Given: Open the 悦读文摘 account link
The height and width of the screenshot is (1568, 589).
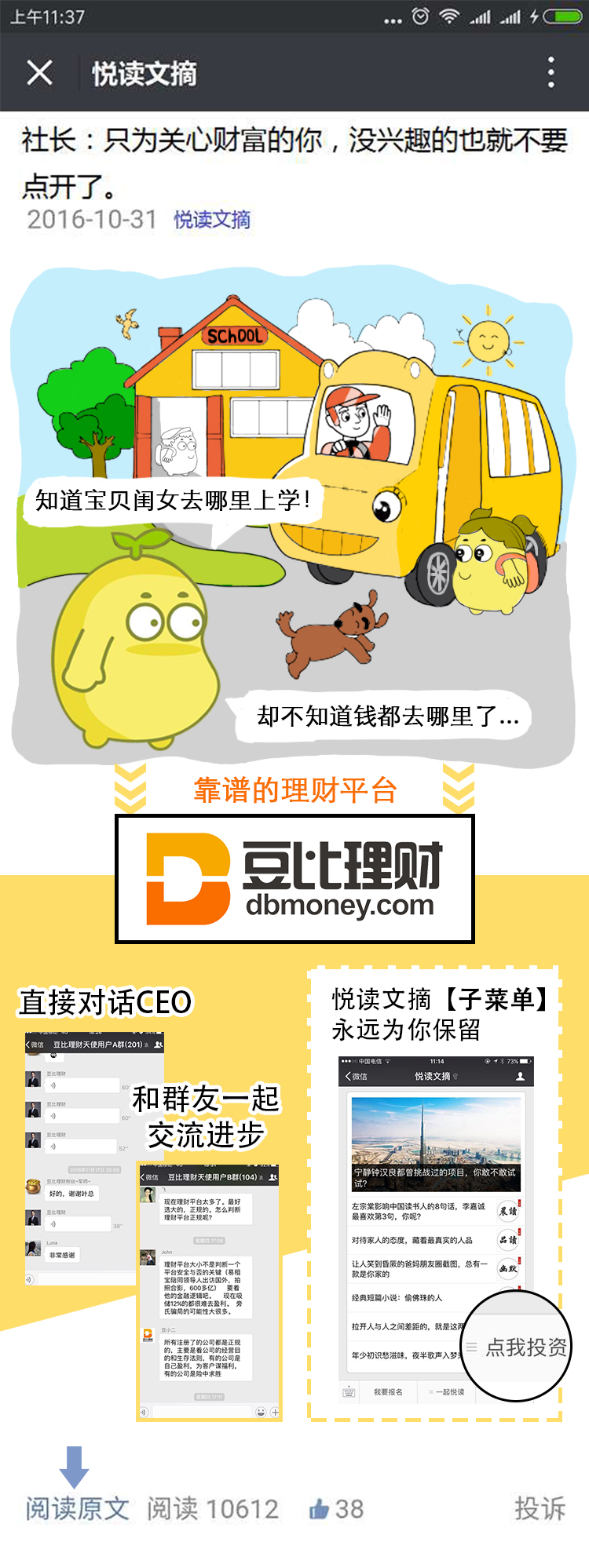Looking at the screenshot, I should pos(212,220).
